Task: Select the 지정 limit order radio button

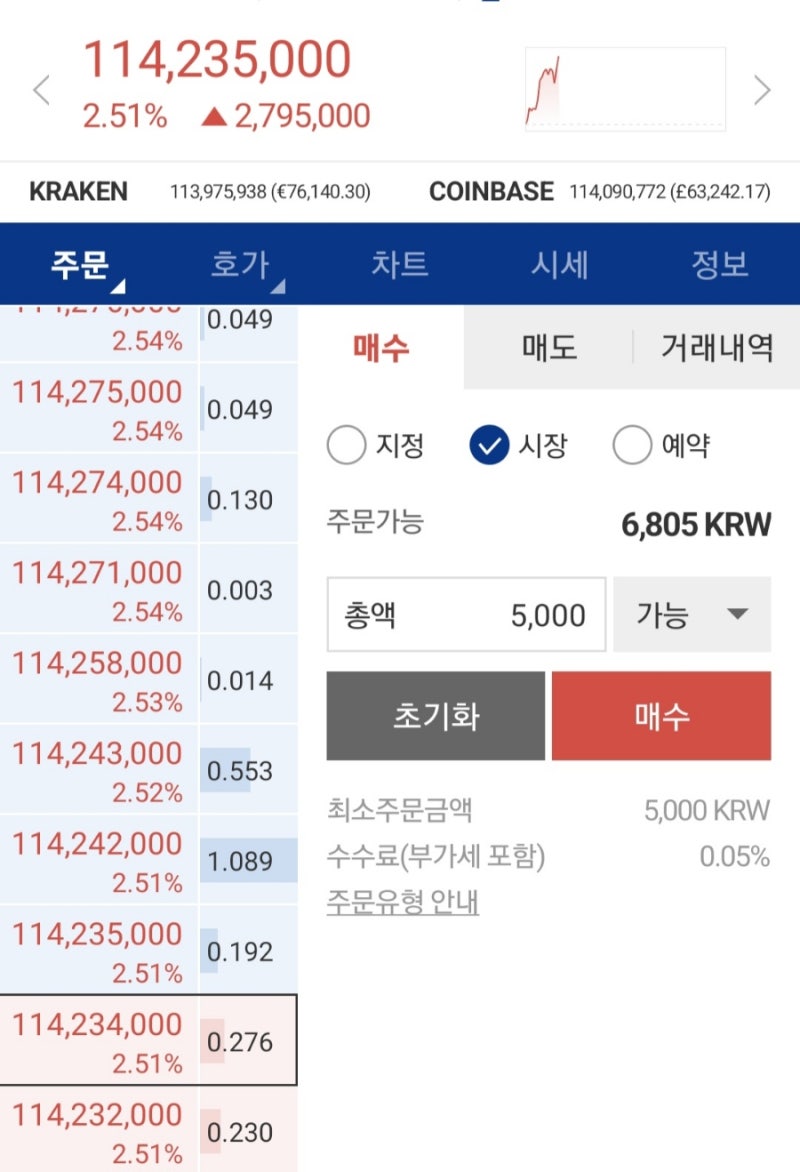Action: (x=346, y=447)
